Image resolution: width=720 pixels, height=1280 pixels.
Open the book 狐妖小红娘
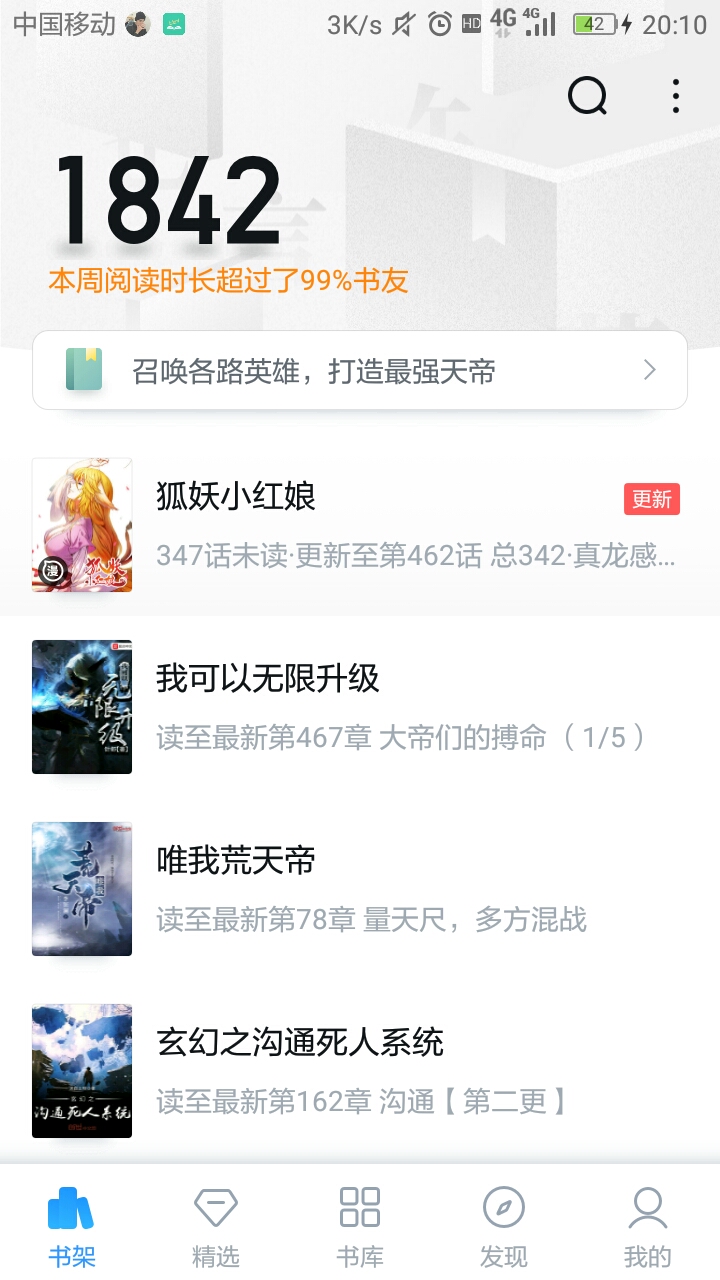[360, 526]
